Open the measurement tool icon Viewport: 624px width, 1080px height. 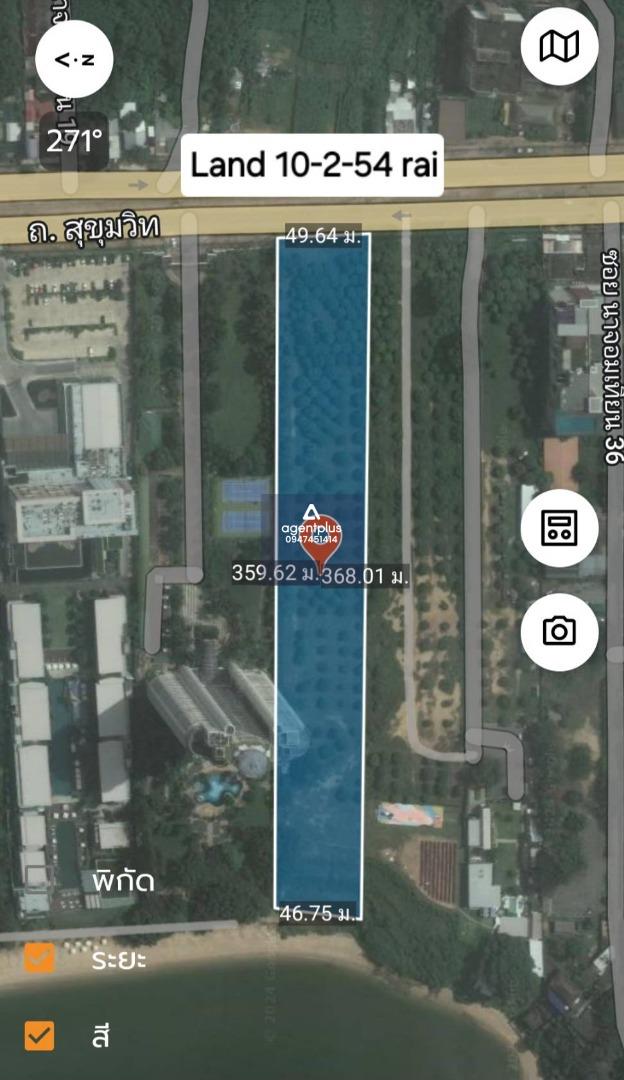(559, 528)
